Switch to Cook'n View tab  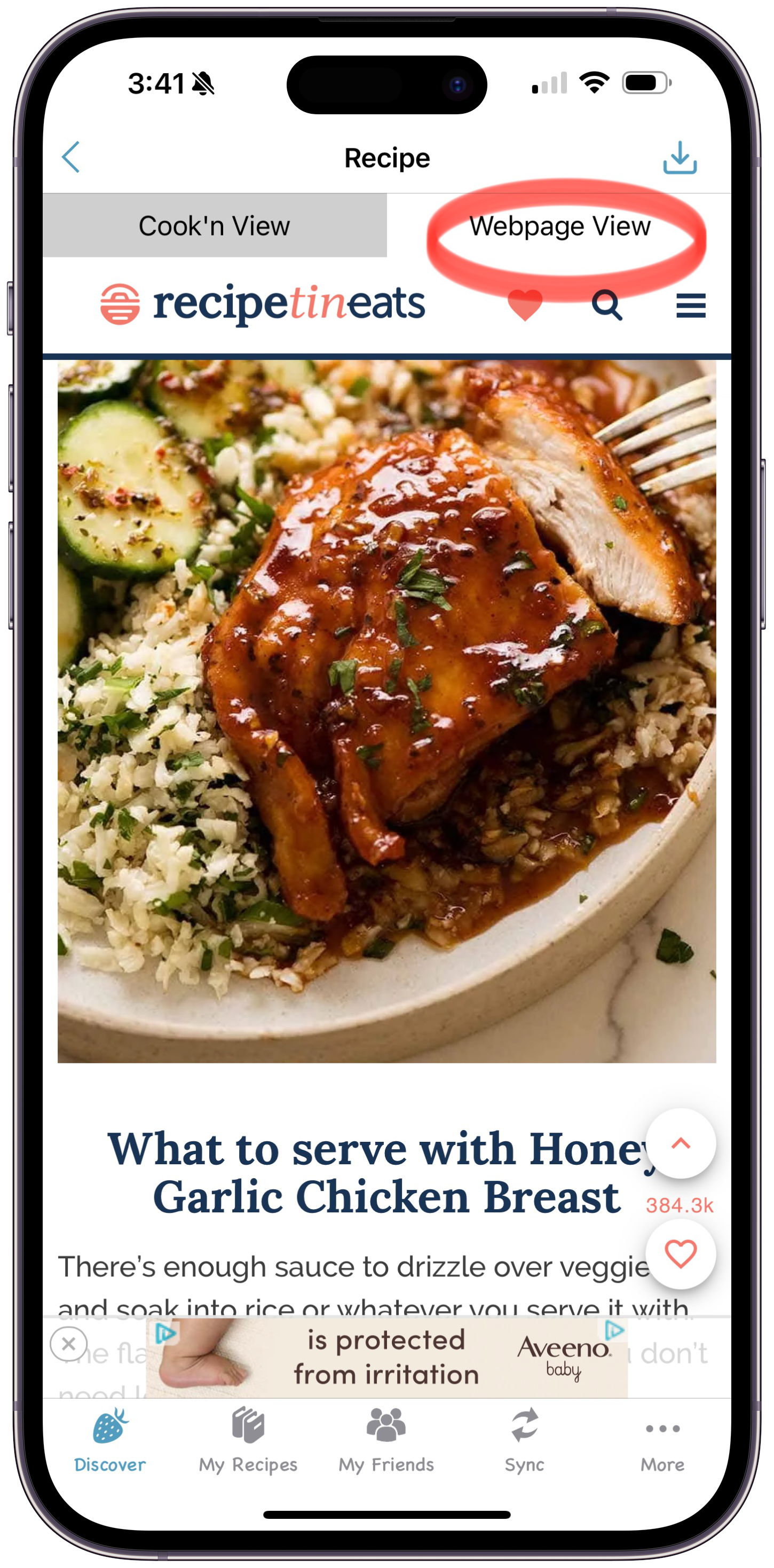click(x=214, y=226)
